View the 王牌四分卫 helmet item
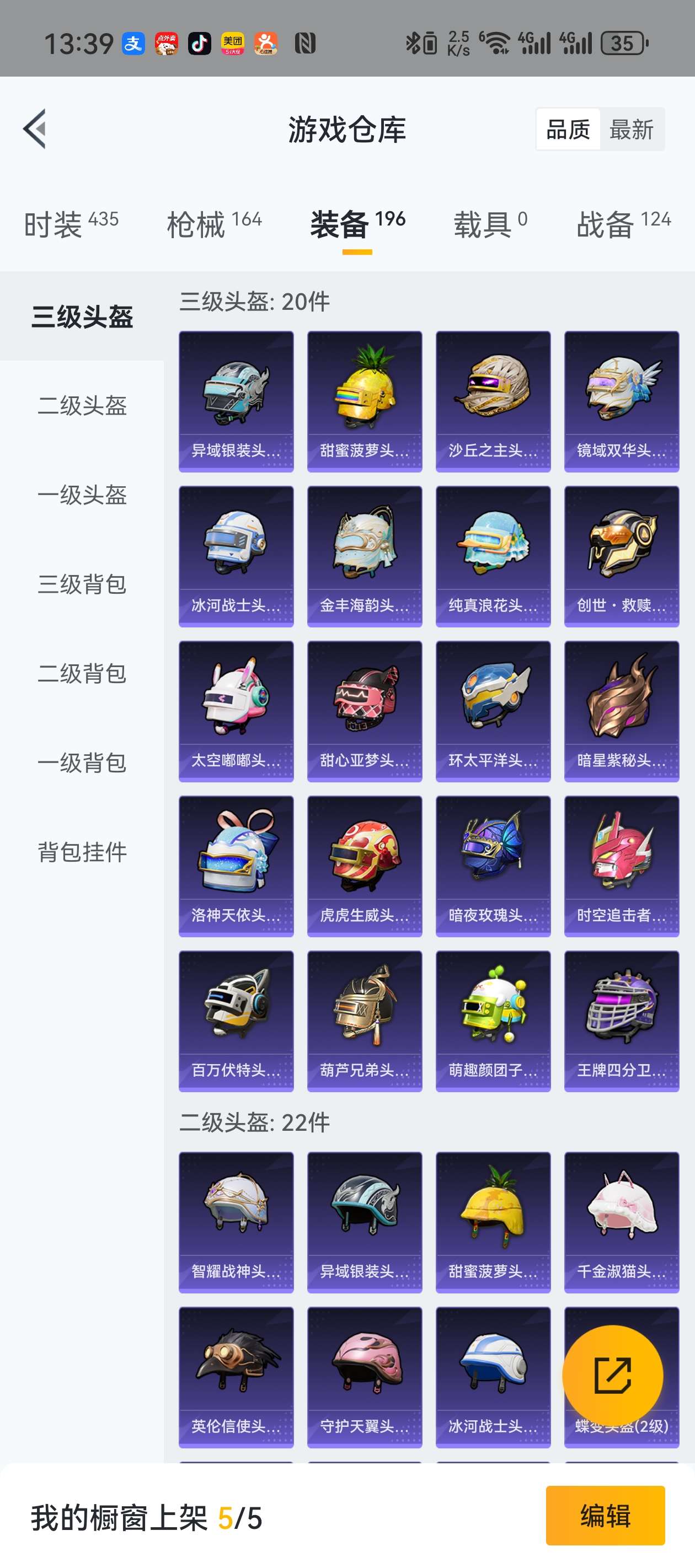Screen dimensions: 695x1568 (x=621, y=1021)
